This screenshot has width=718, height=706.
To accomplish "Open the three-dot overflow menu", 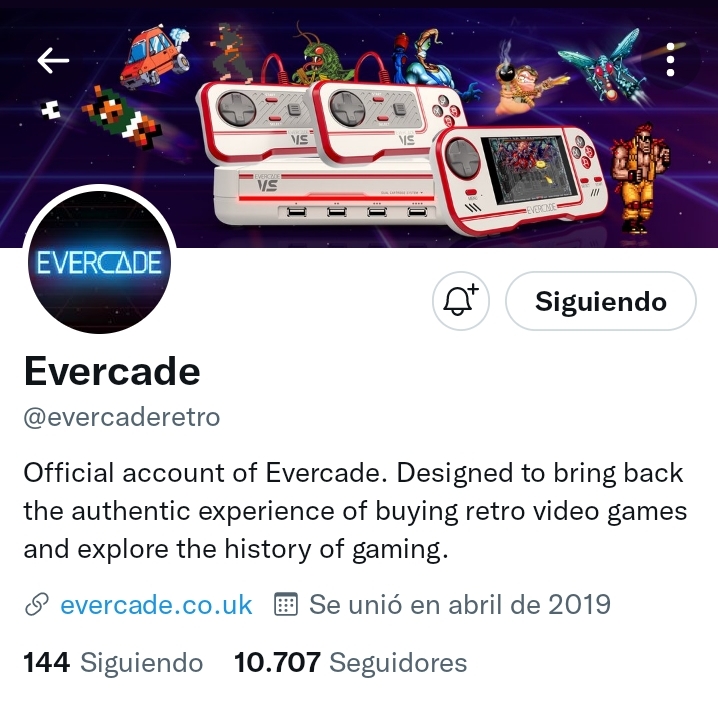I will (x=670, y=61).
